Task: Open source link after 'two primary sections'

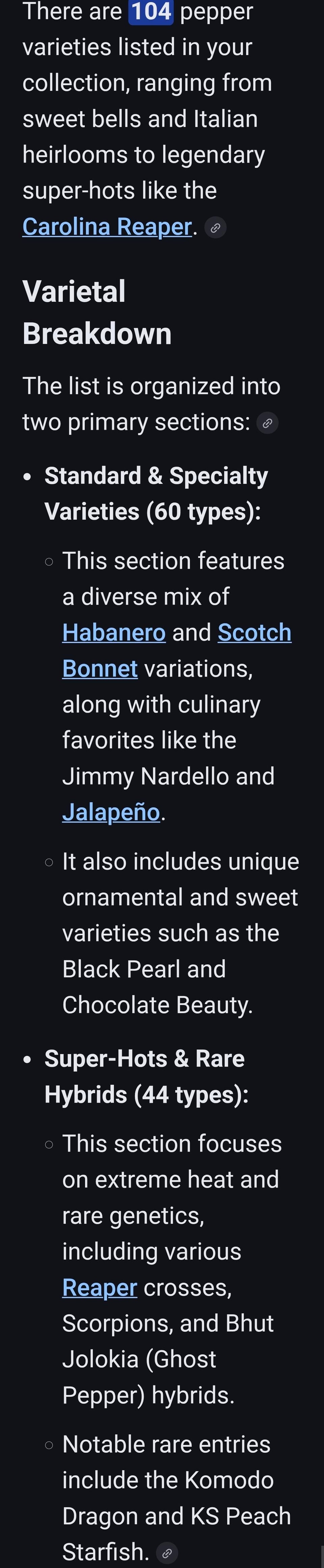Action: (267, 423)
